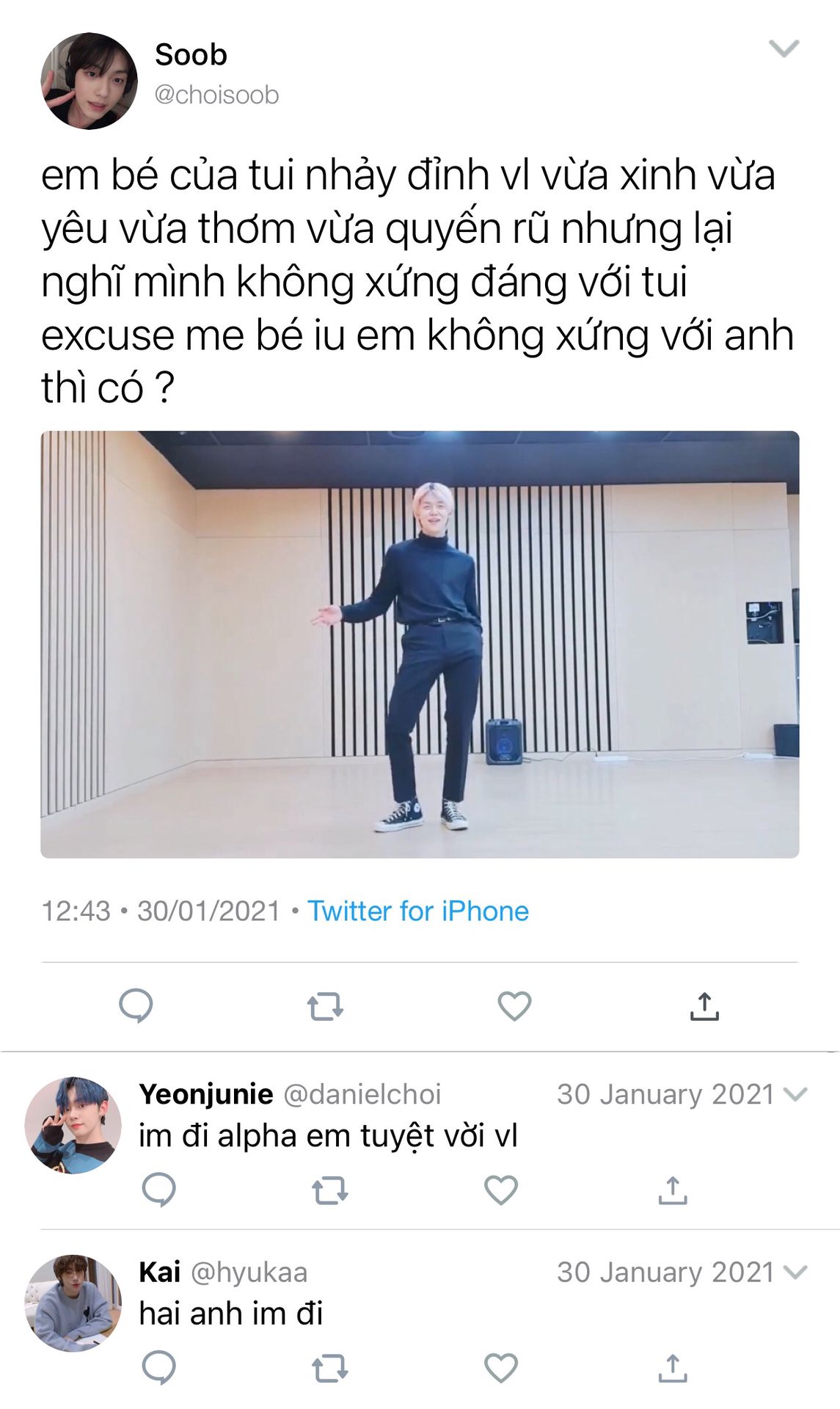The width and height of the screenshot is (840, 1409).
Task: Like Kai's reply
Action: tap(501, 1368)
